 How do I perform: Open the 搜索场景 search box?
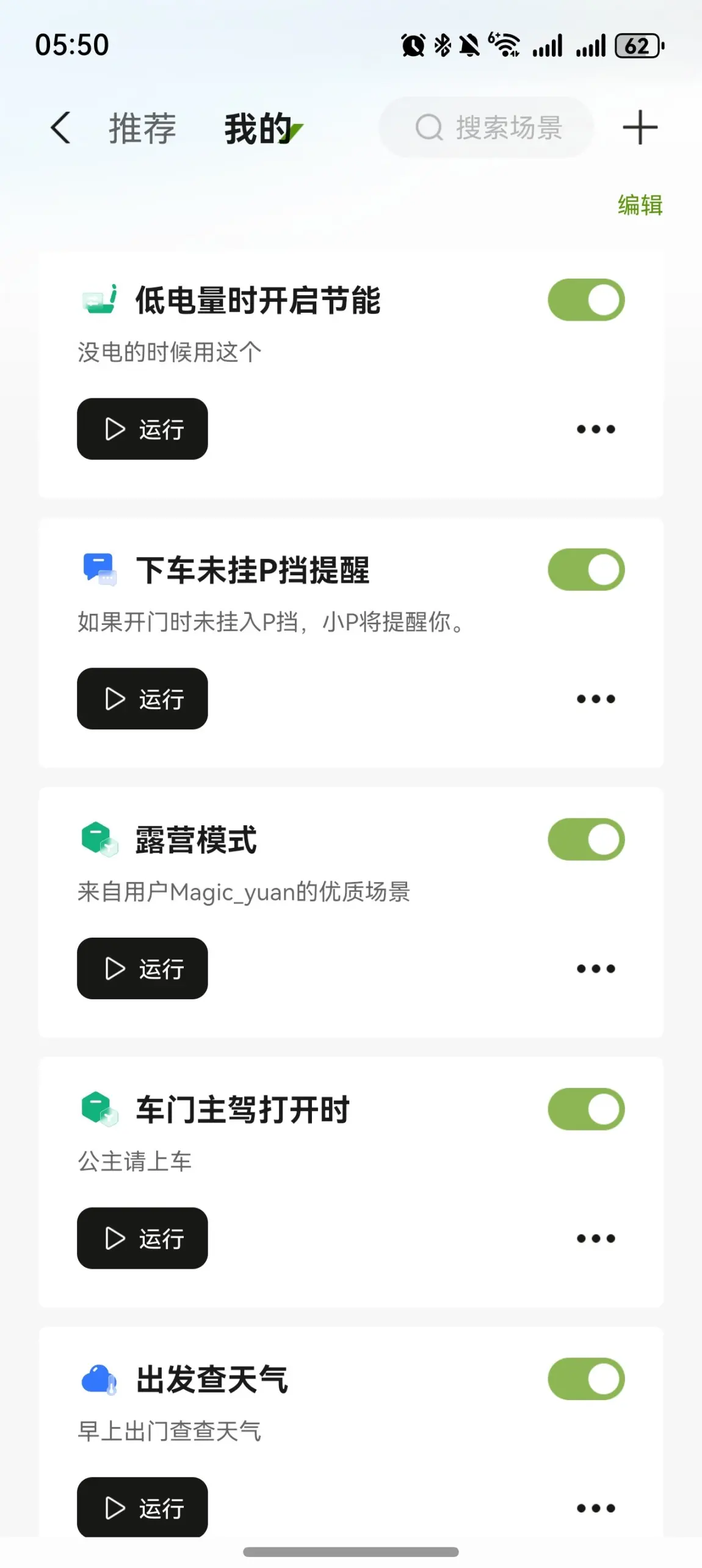pos(487,128)
